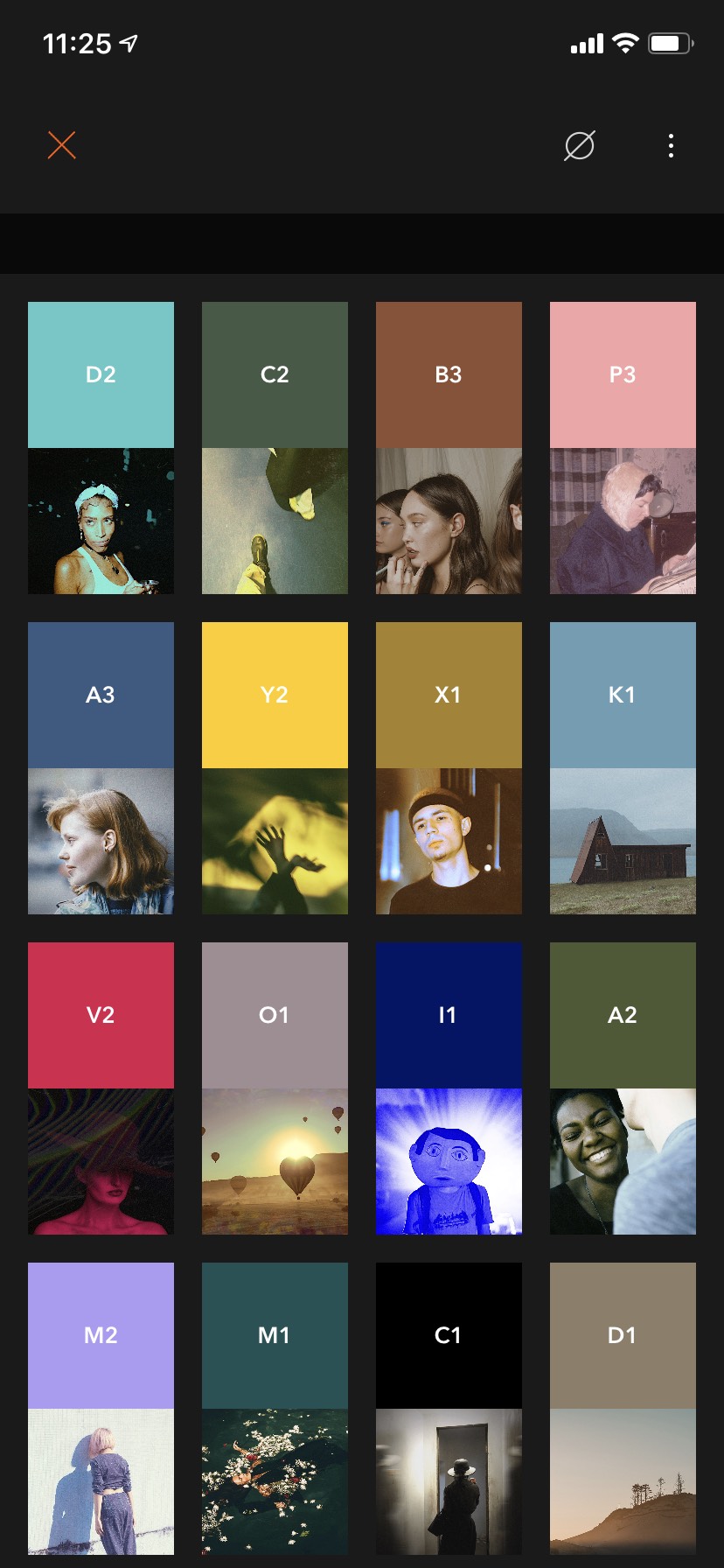Select the red V2 preset

pyautogui.click(x=101, y=1088)
